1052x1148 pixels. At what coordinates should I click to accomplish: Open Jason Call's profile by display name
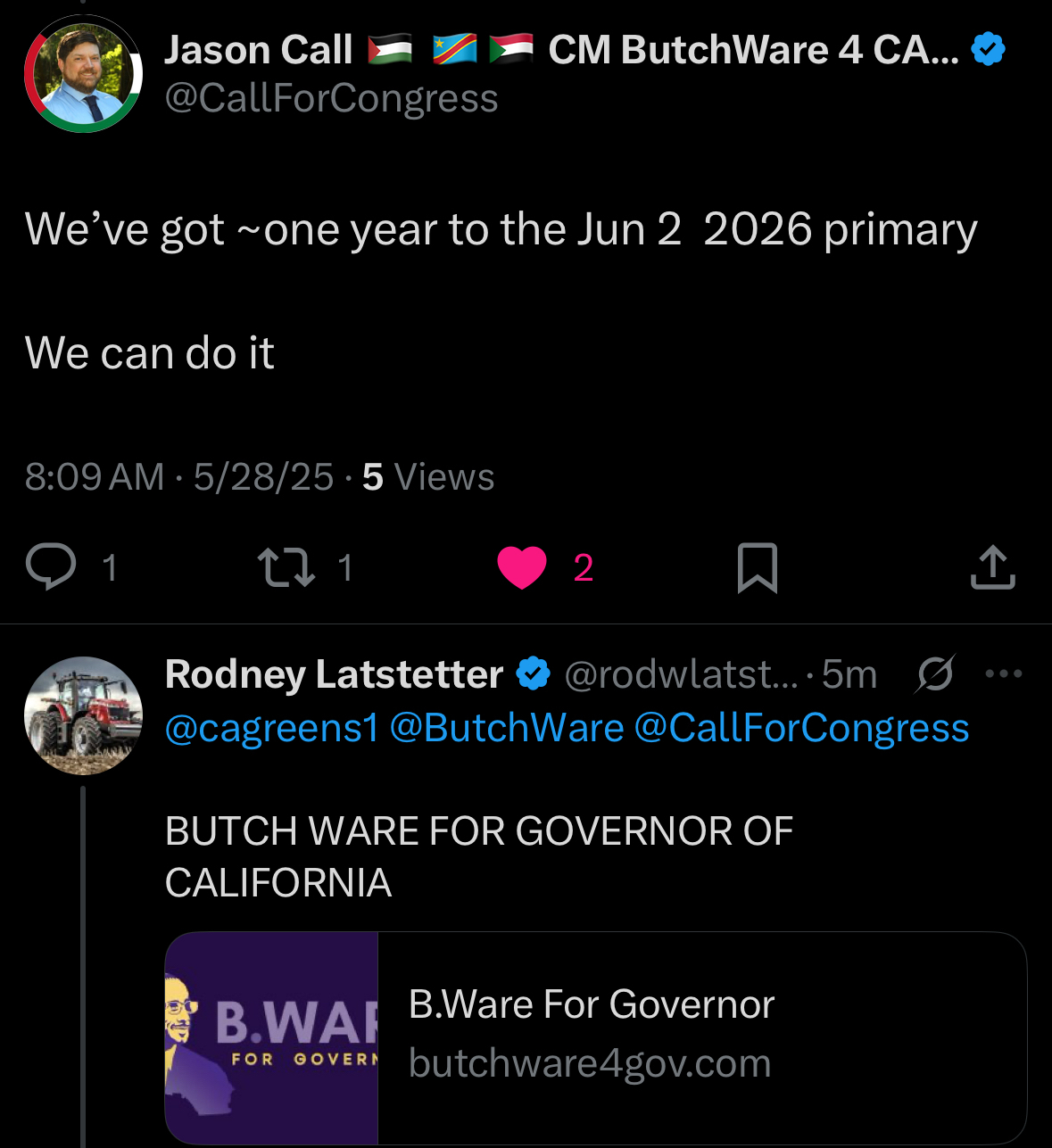point(259,50)
